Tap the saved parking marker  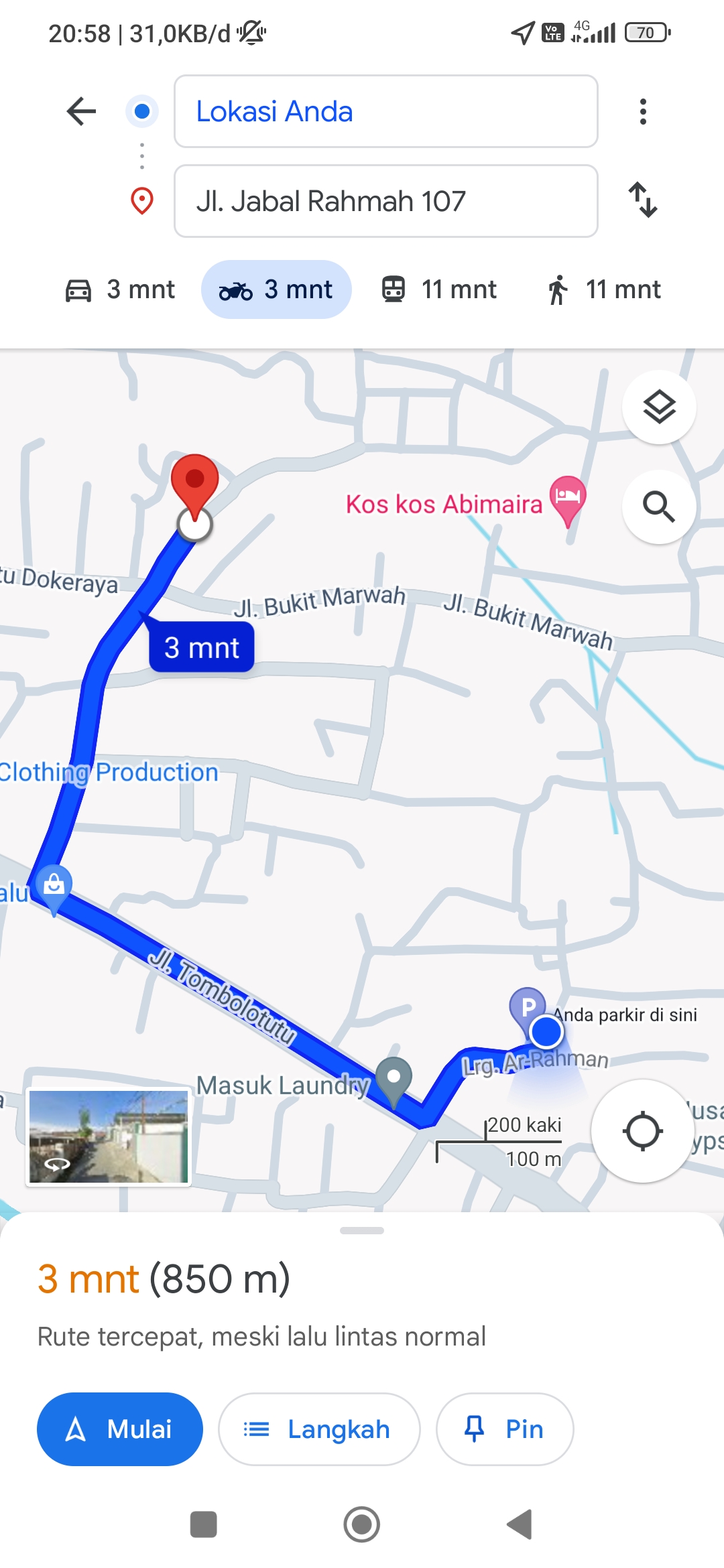tap(528, 1008)
